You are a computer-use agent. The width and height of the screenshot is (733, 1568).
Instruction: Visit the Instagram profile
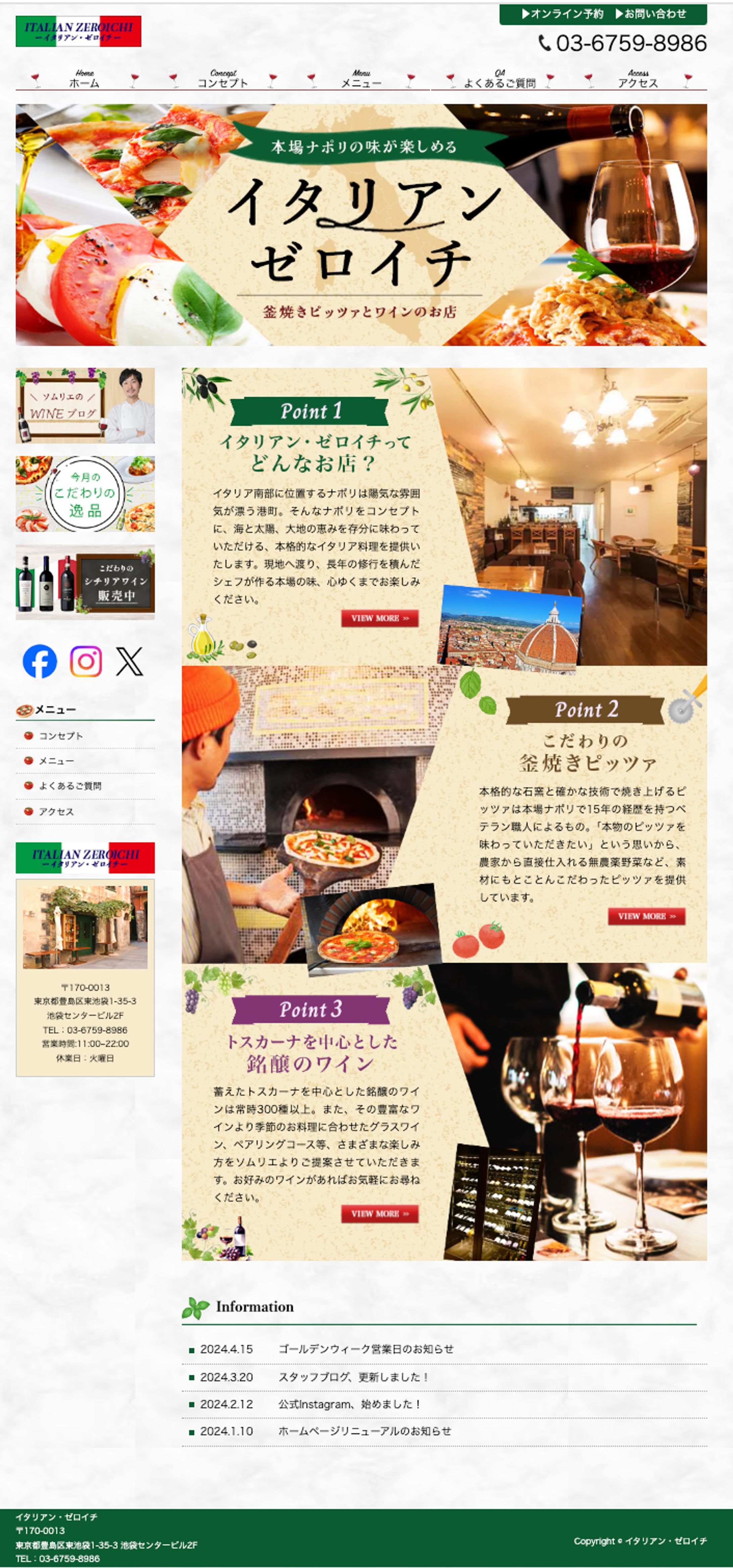click(x=86, y=661)
